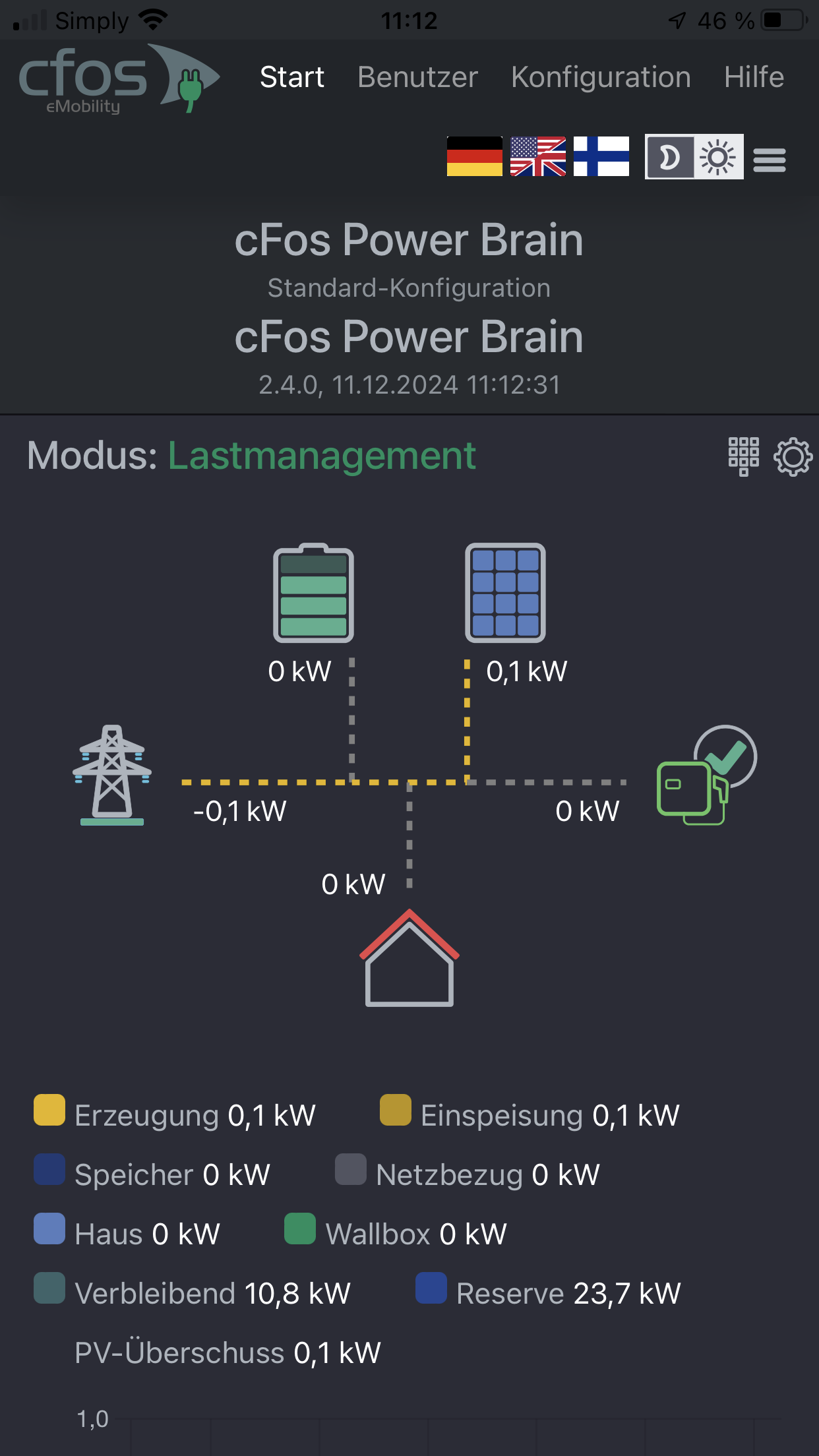
Task: Open the Hilfe page
Action: (x=754, y=77)
